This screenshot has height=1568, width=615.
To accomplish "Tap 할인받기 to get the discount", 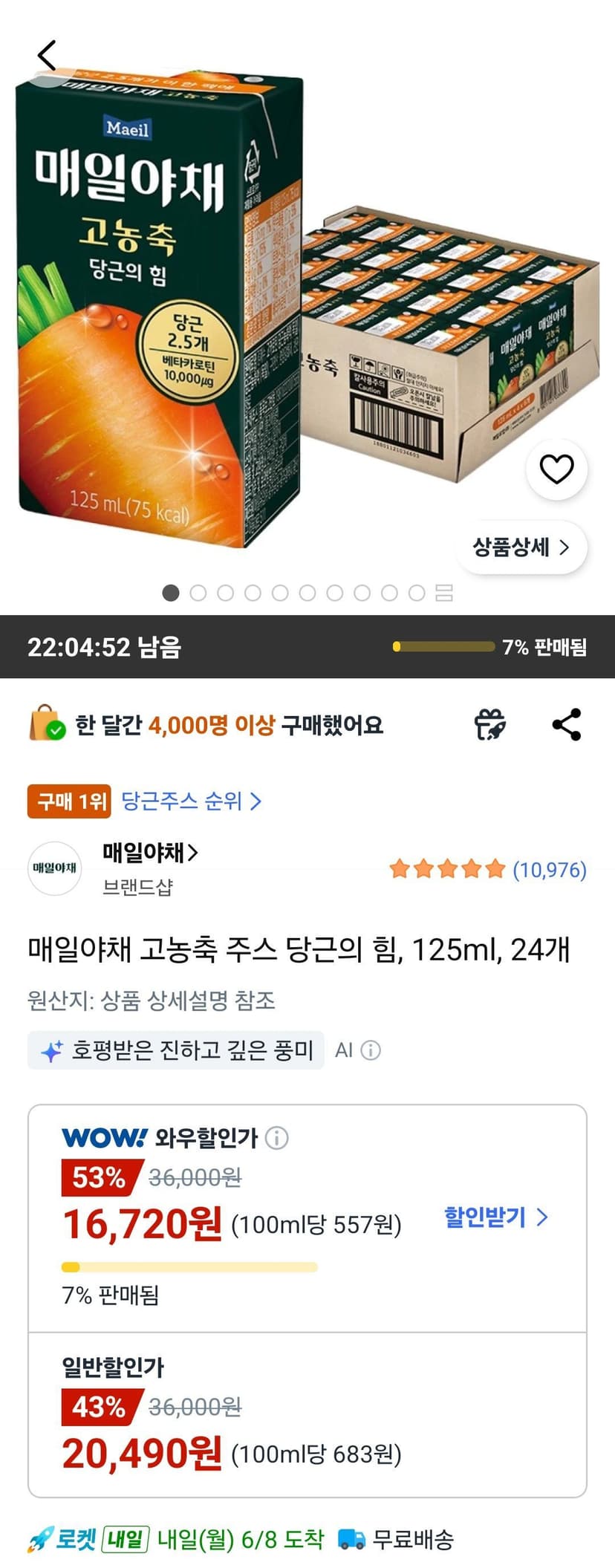I will coord(495,1217).
